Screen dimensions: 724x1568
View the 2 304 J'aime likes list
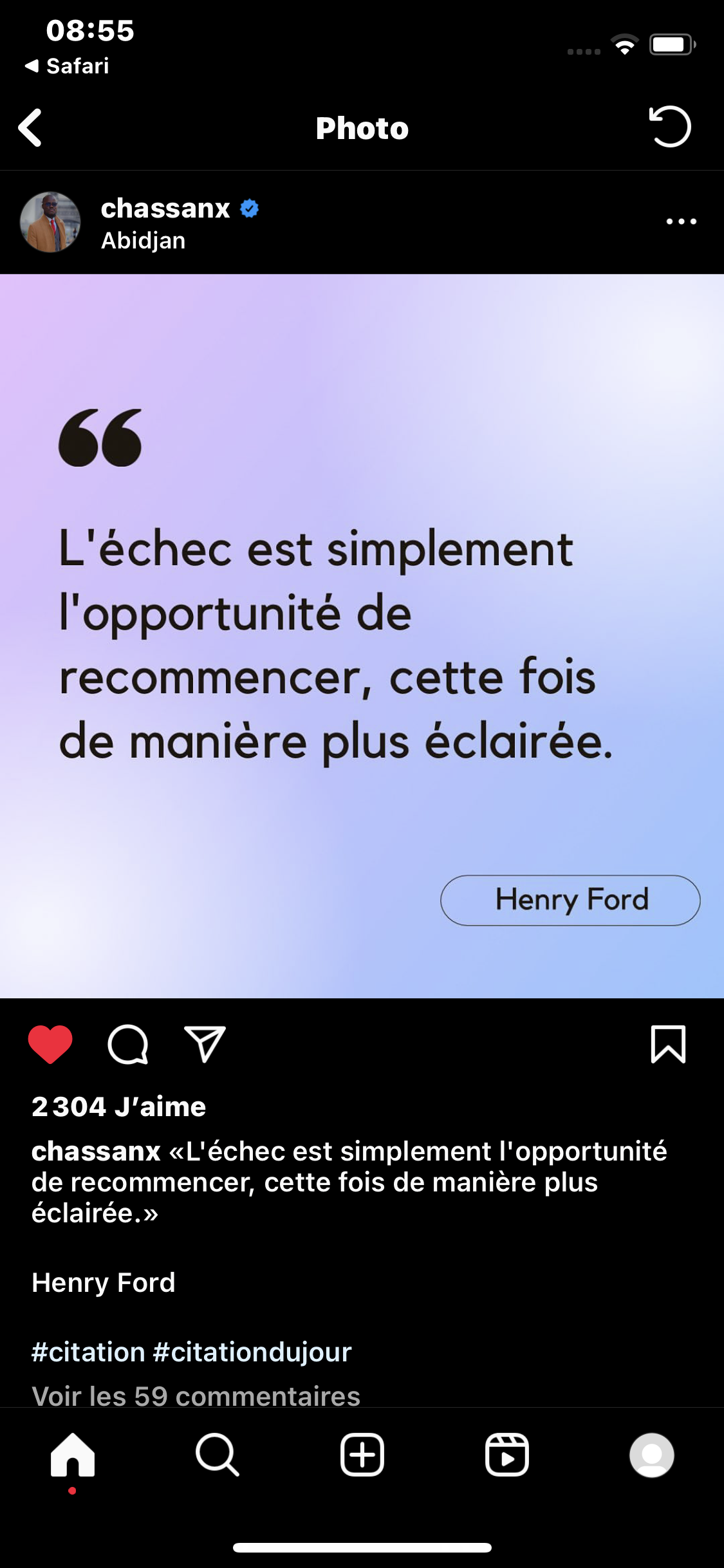point(119,1106)
